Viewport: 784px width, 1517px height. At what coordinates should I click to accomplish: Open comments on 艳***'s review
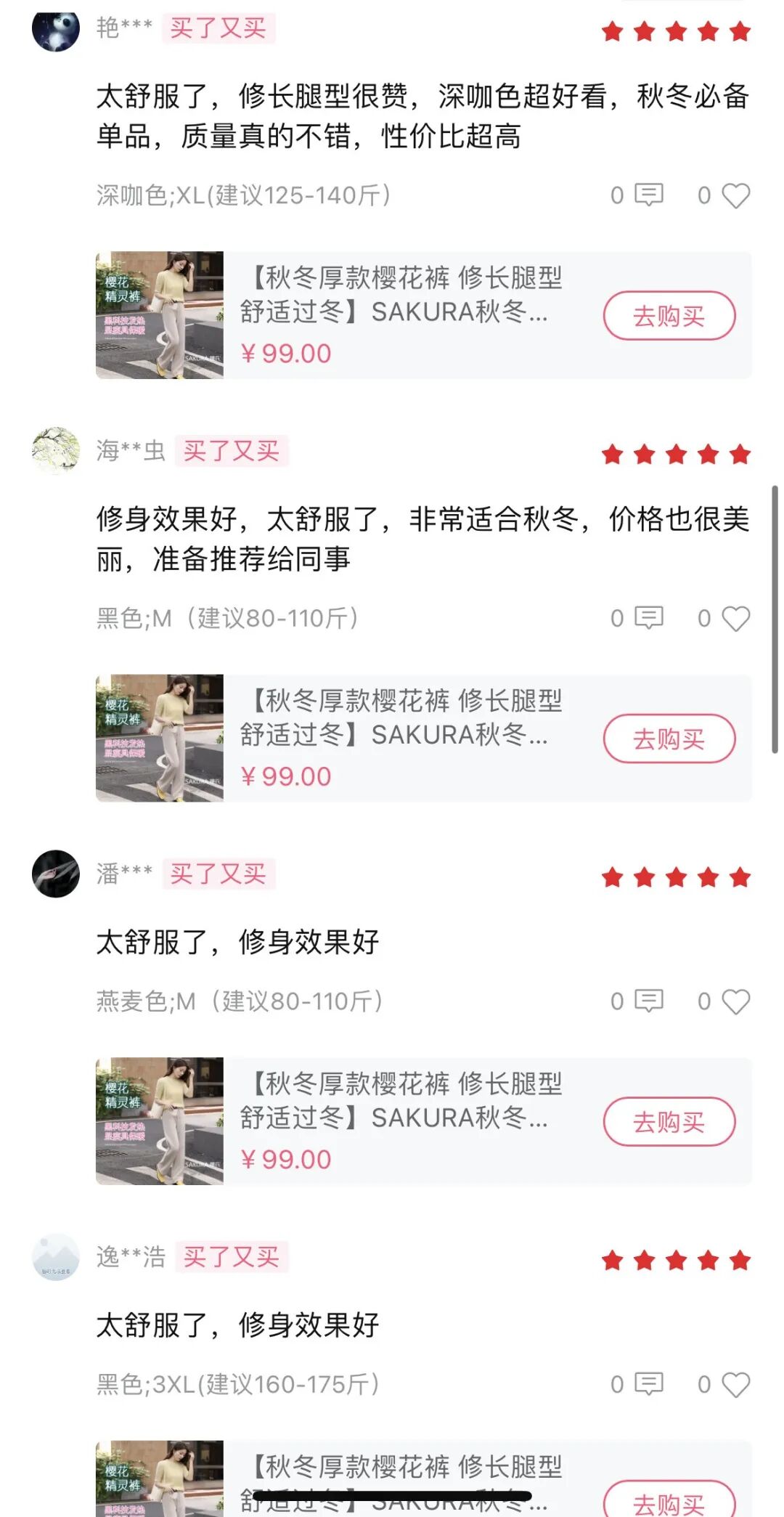[649, 195]
